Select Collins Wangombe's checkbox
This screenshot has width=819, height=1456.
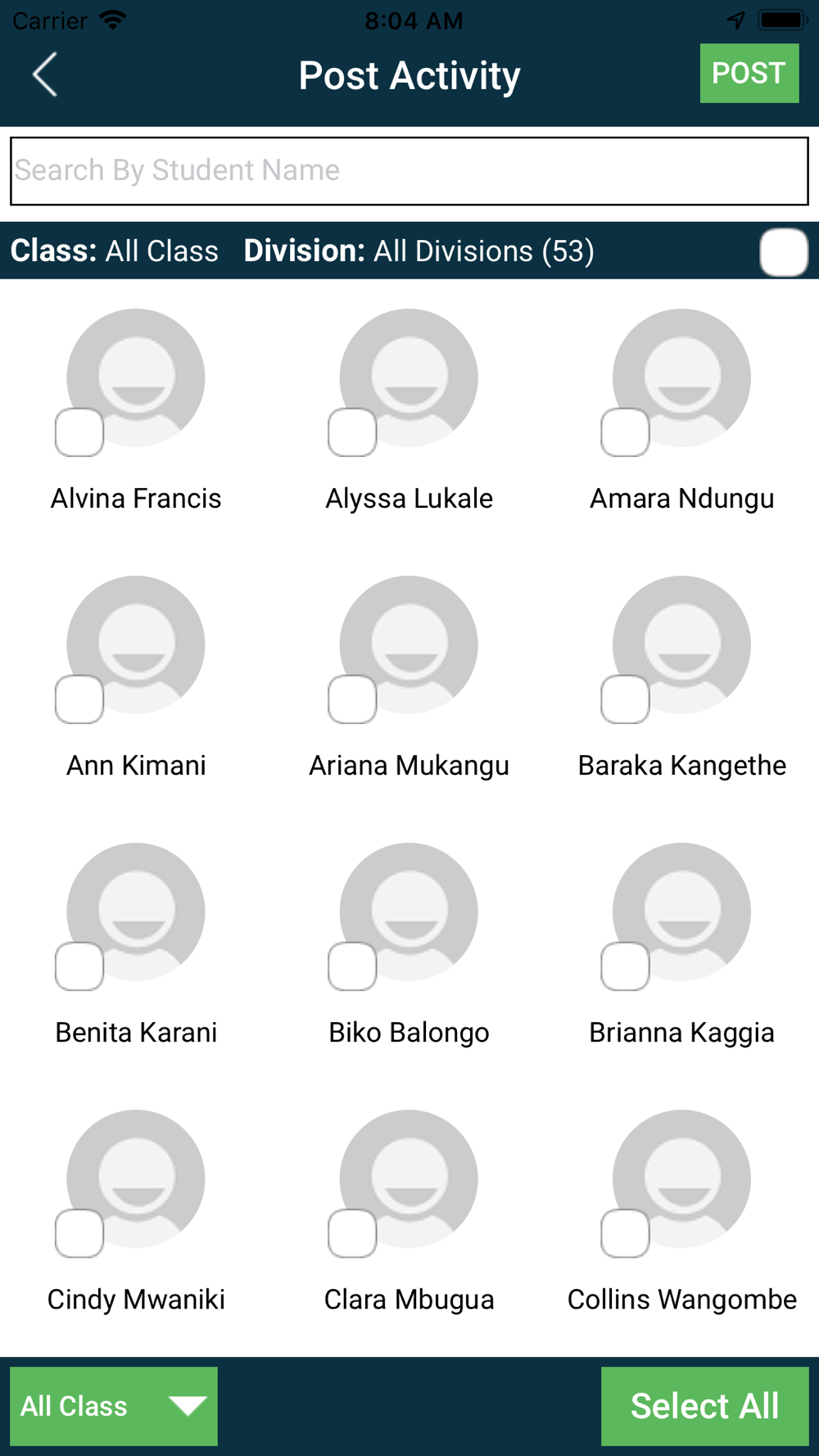tap(625, 1233)
